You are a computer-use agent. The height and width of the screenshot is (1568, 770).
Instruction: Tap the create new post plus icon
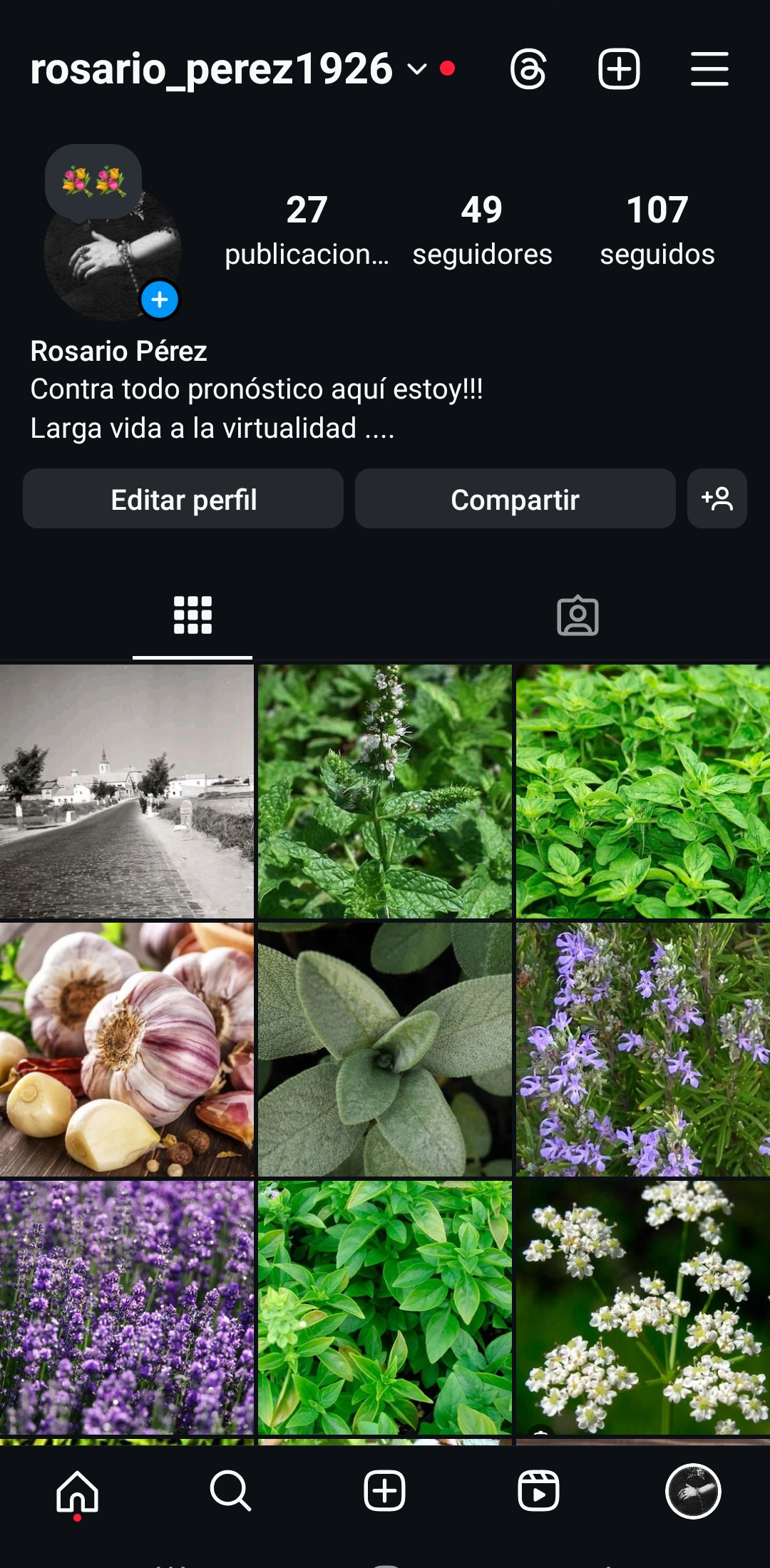coord(618,69)
